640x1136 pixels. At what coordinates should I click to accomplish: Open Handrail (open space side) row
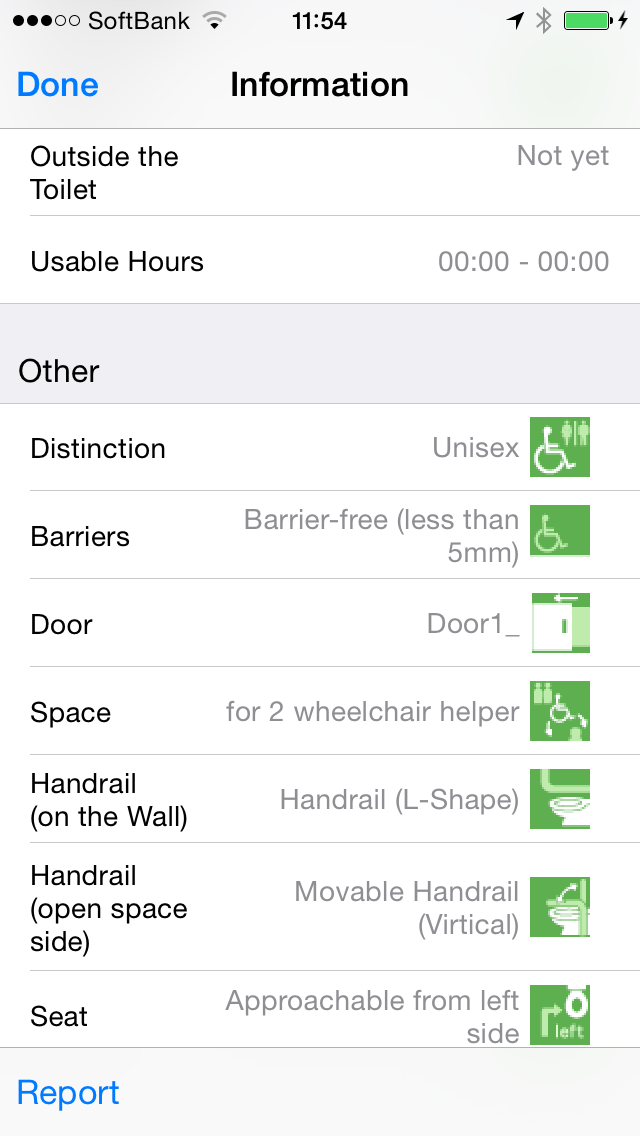tap(320, 907)
